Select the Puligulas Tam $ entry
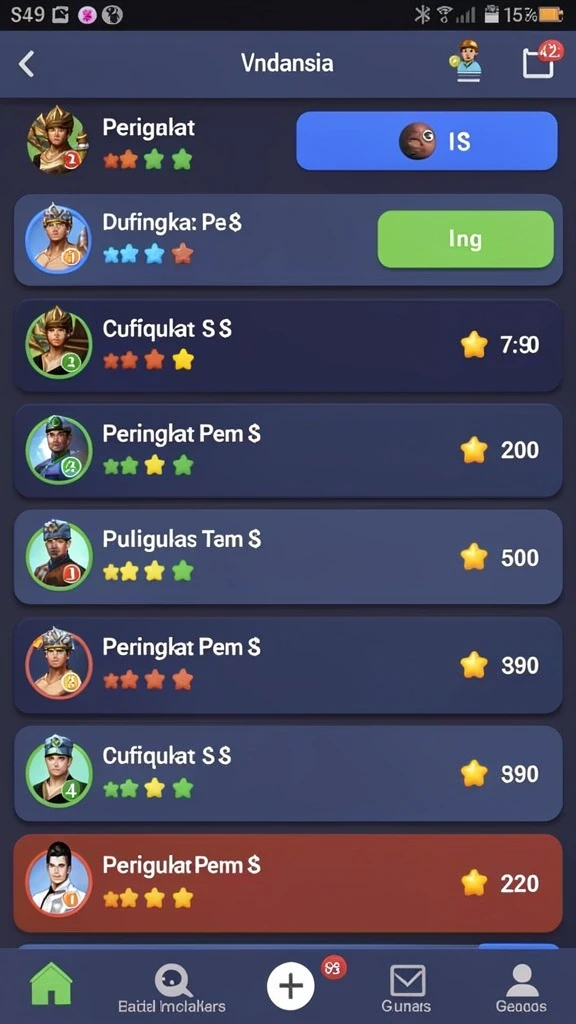 pos(288,557)
